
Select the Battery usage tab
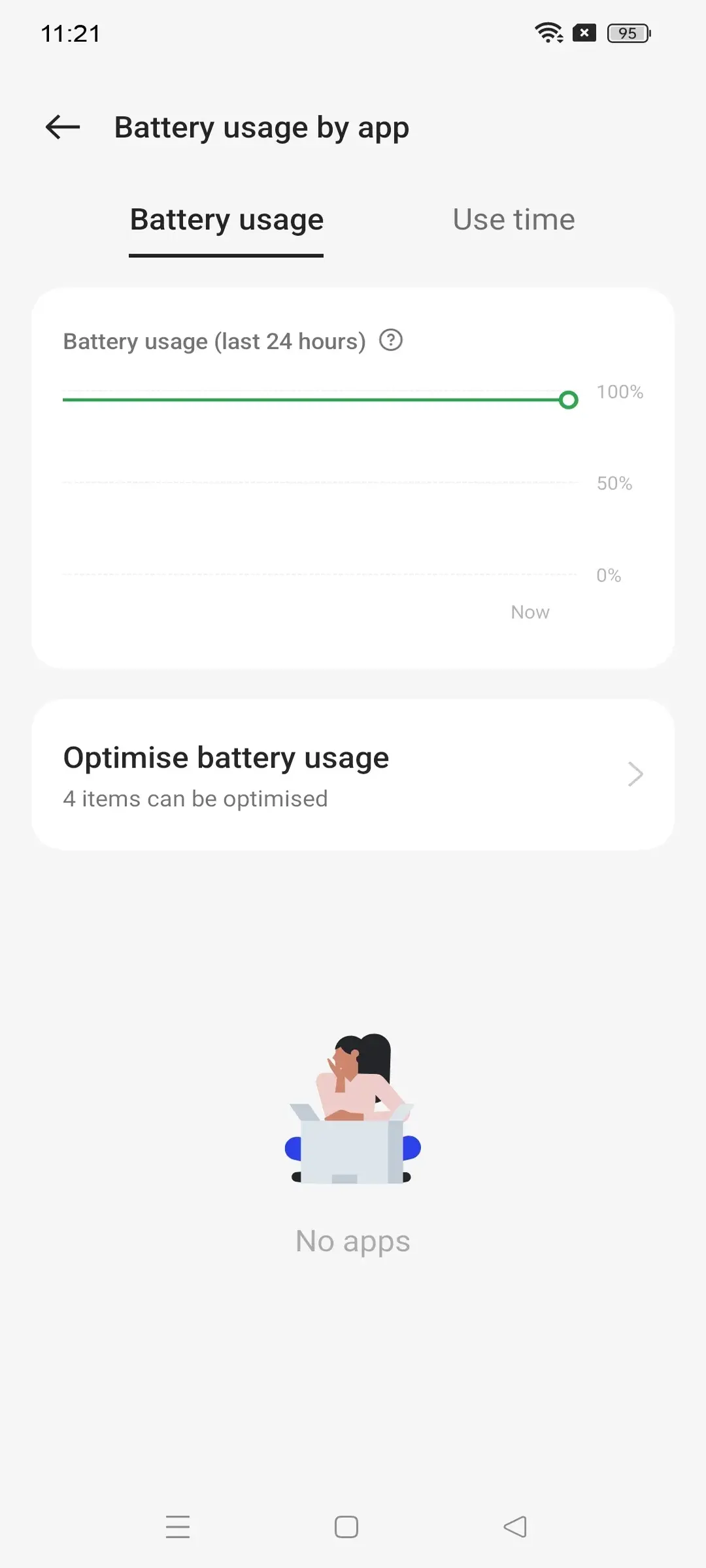point(226,220)
